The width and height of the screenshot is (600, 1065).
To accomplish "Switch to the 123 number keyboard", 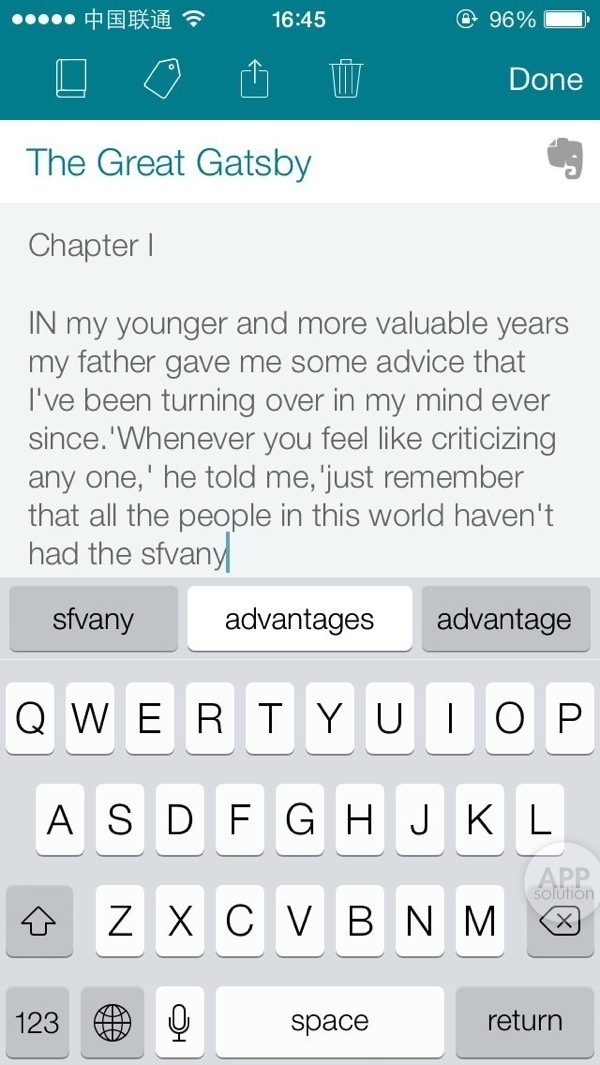I will click(x=38, y=1022).
